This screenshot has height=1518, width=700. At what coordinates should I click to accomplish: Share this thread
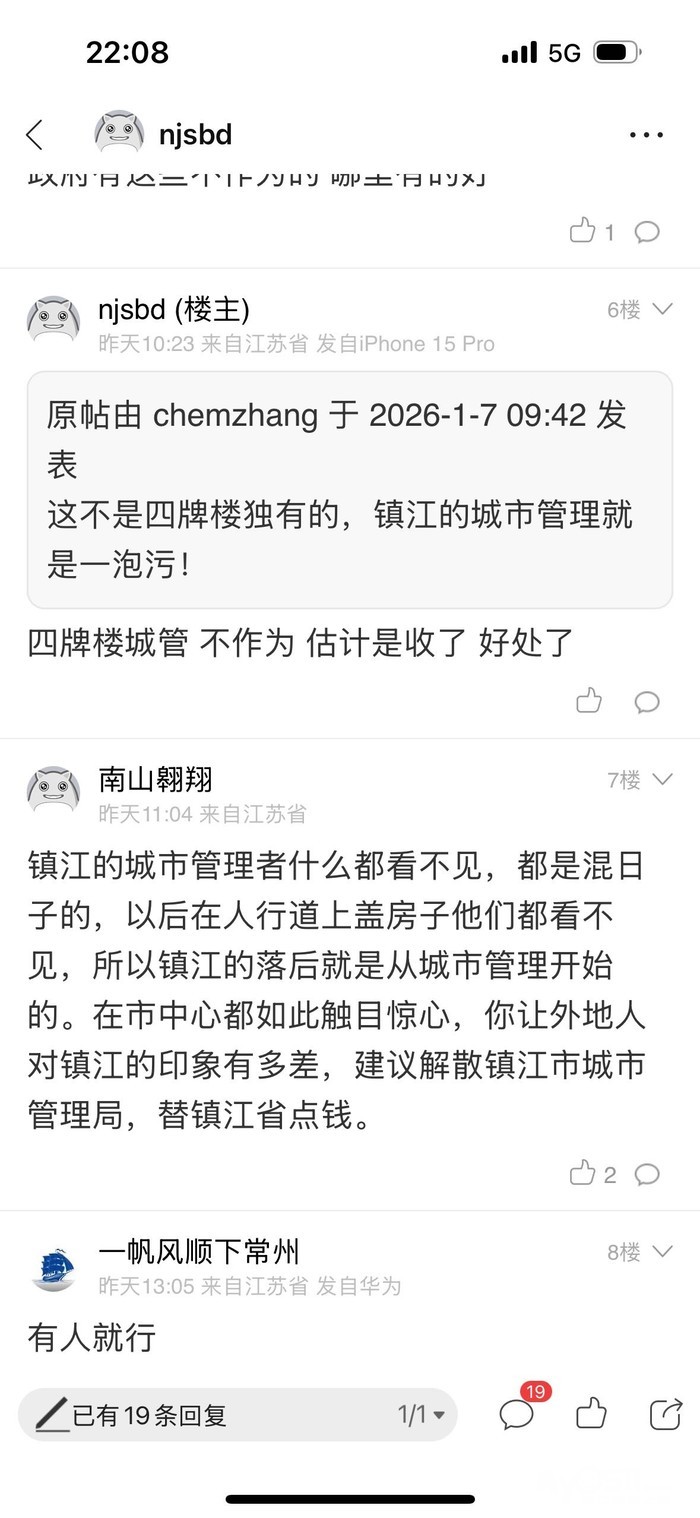(665, 1414)
